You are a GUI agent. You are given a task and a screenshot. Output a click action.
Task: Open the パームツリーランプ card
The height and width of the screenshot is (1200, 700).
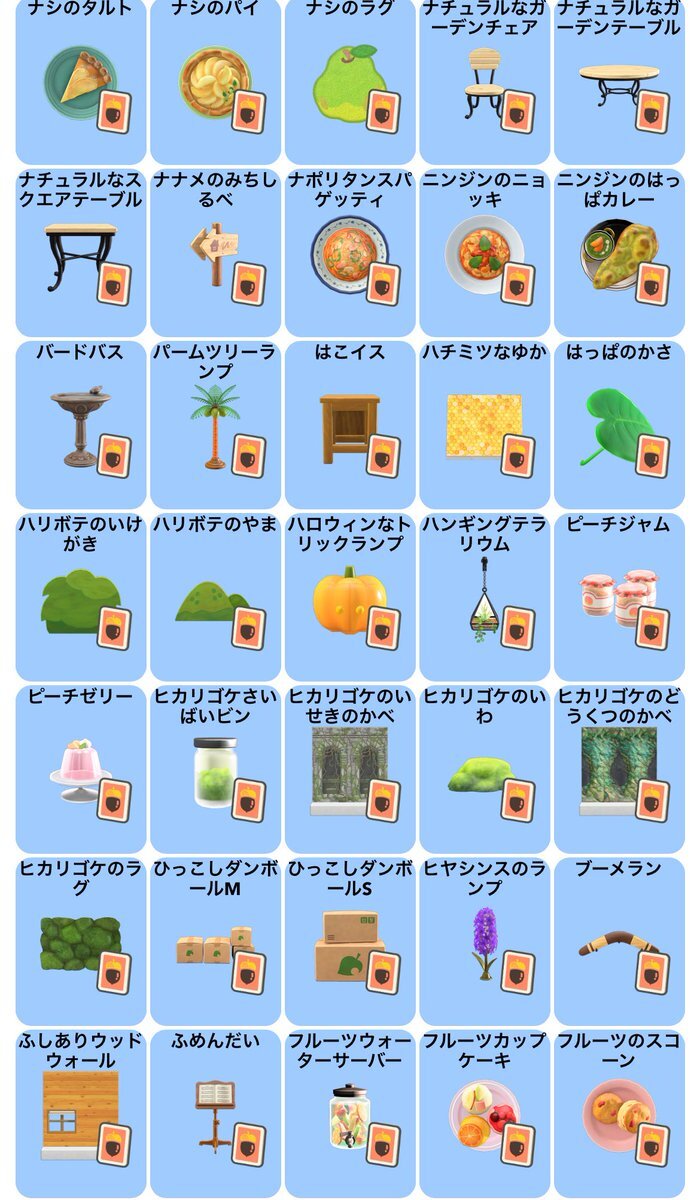pyautogui.click(x=215, y=425)
